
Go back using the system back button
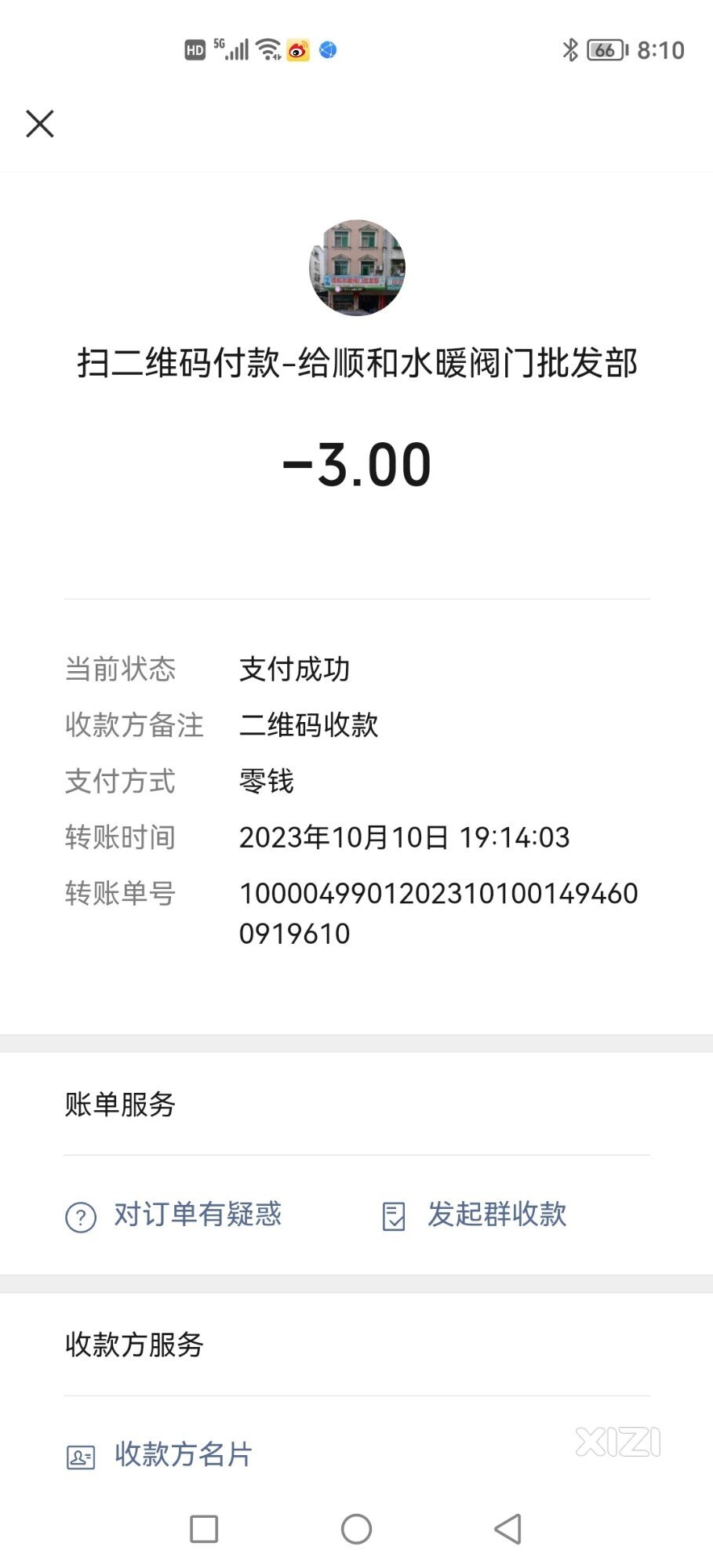[508, 1529]
